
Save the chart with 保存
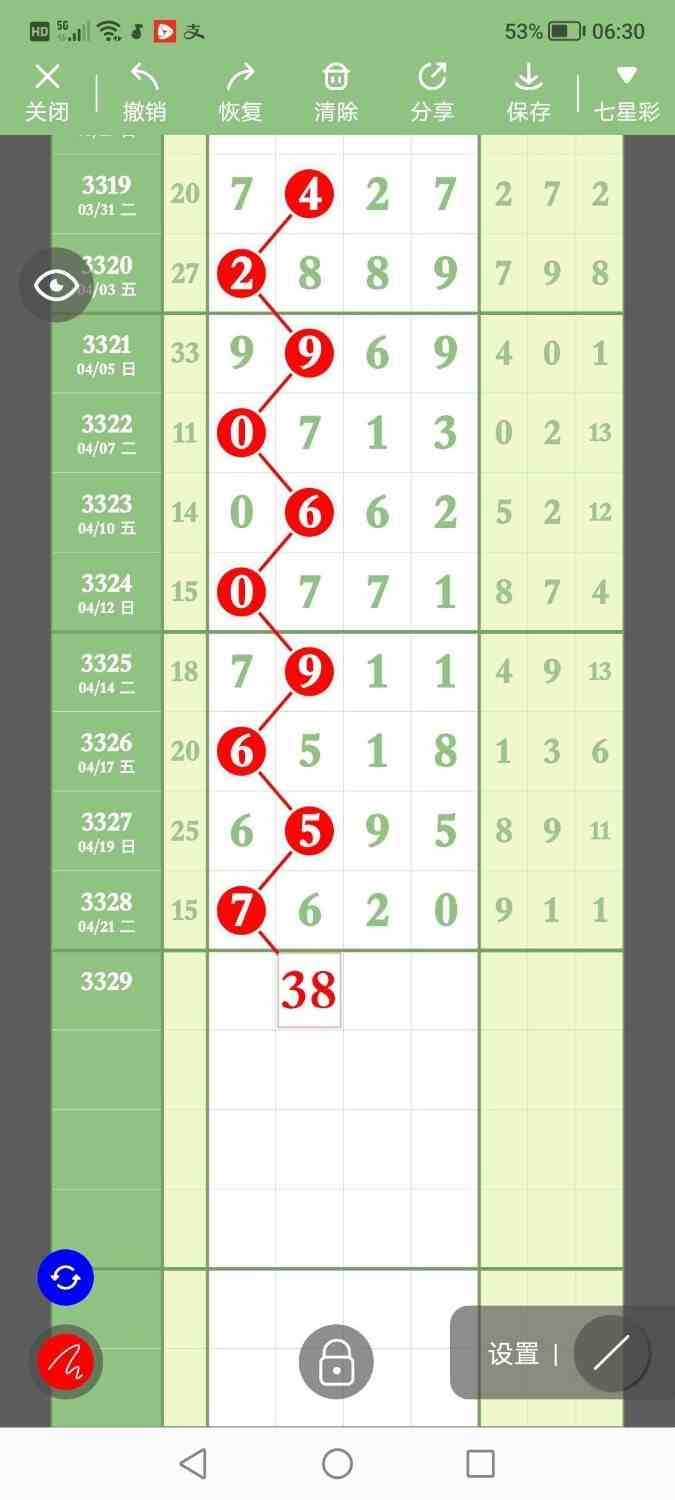click(528, 92)
